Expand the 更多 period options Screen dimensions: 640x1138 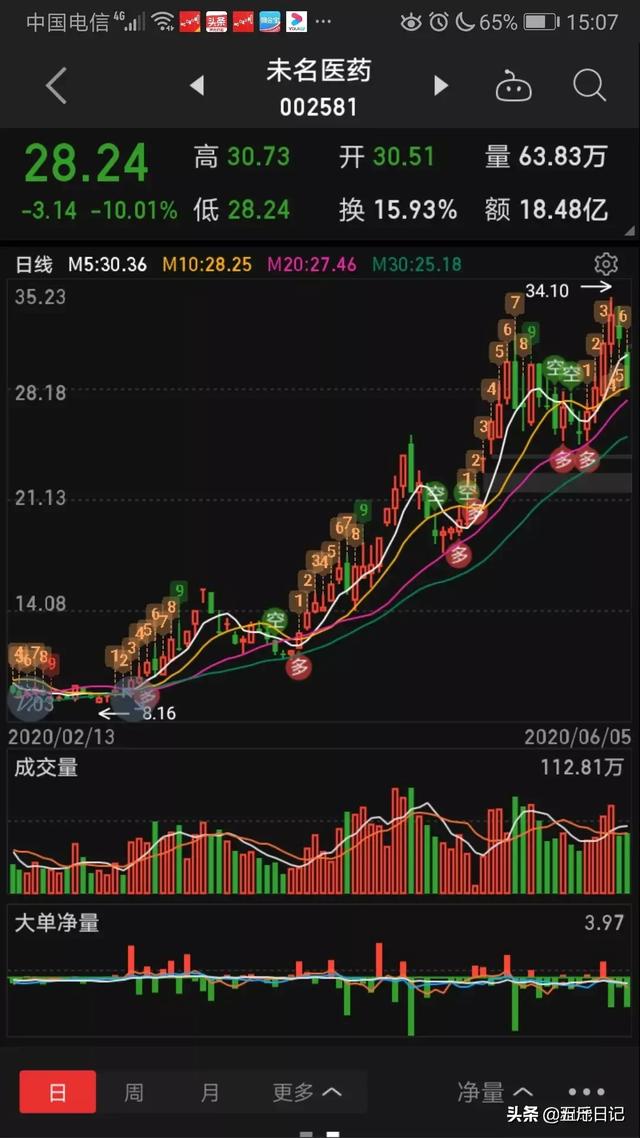pos(306,1092)
